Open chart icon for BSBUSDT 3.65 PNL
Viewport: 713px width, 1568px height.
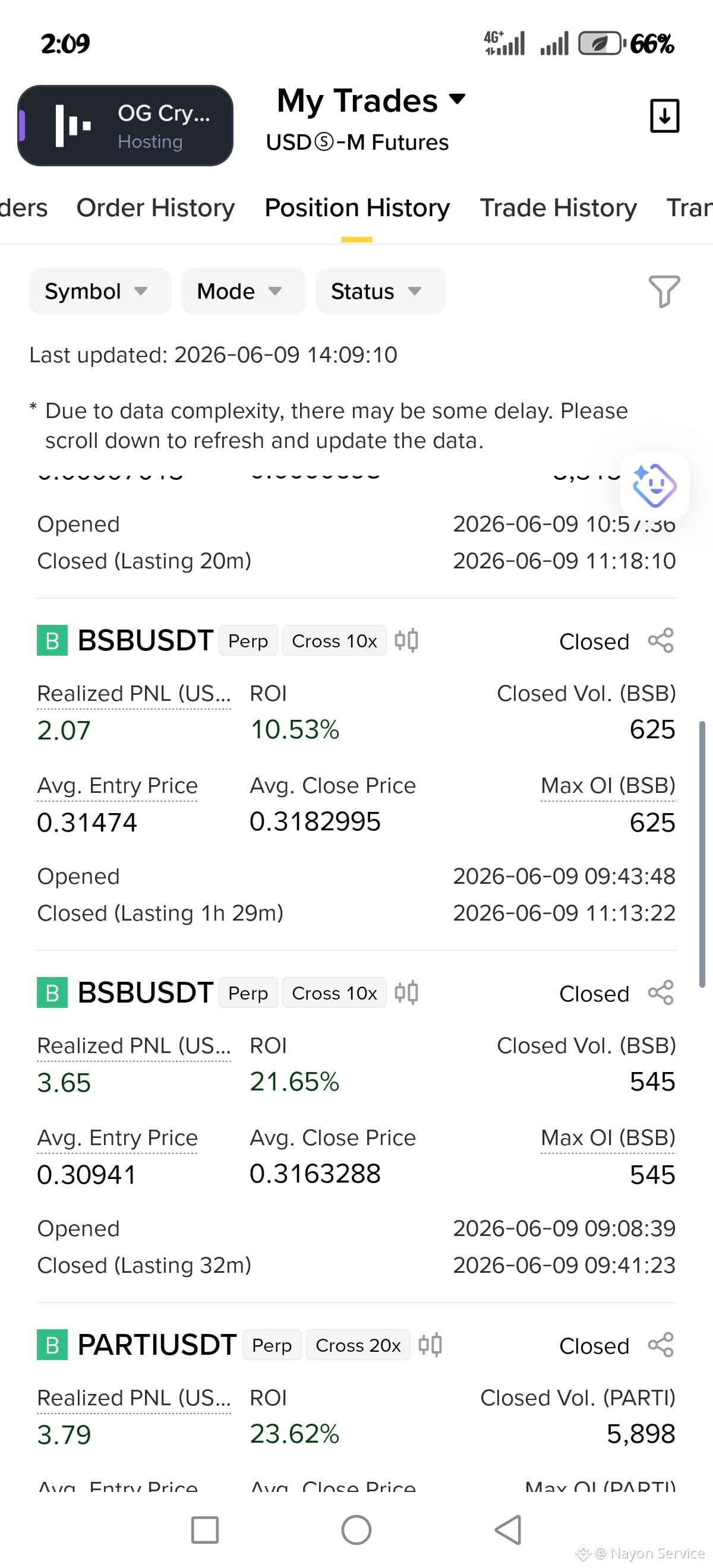tap(406, 993)
